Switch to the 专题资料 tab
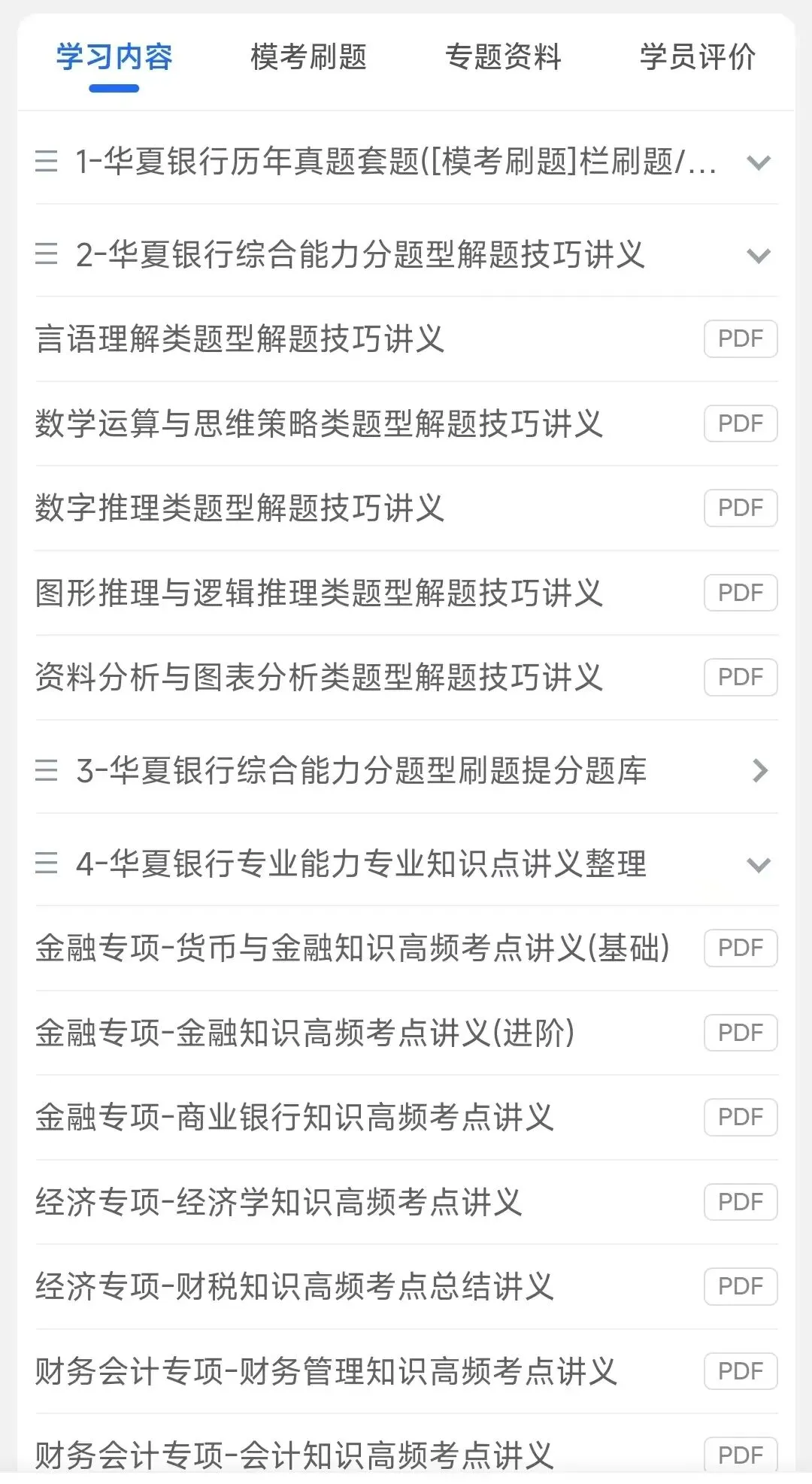Image resolution: width=812 pixels, height=1484 pixels. pos(503,57)
